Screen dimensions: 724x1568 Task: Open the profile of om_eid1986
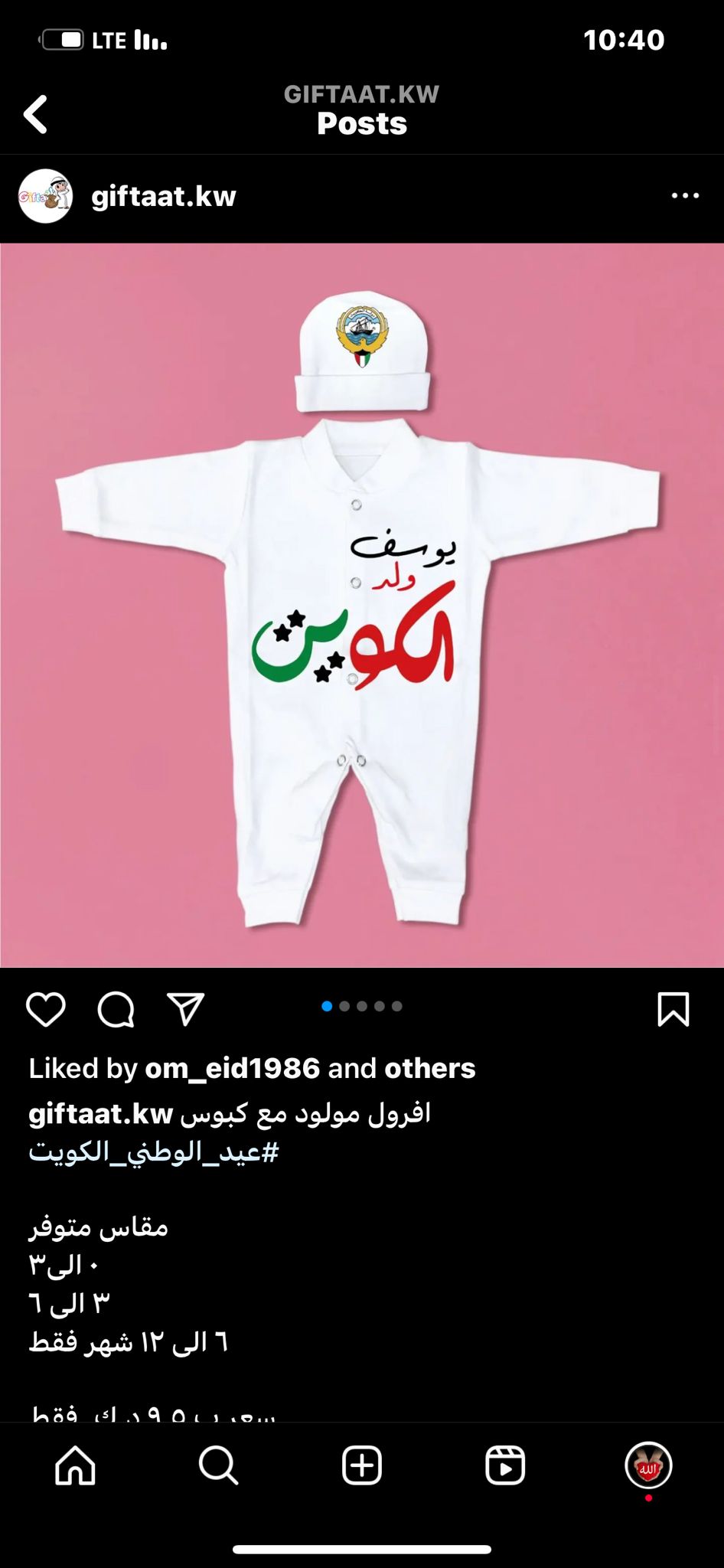click(x=232, y=1068)
